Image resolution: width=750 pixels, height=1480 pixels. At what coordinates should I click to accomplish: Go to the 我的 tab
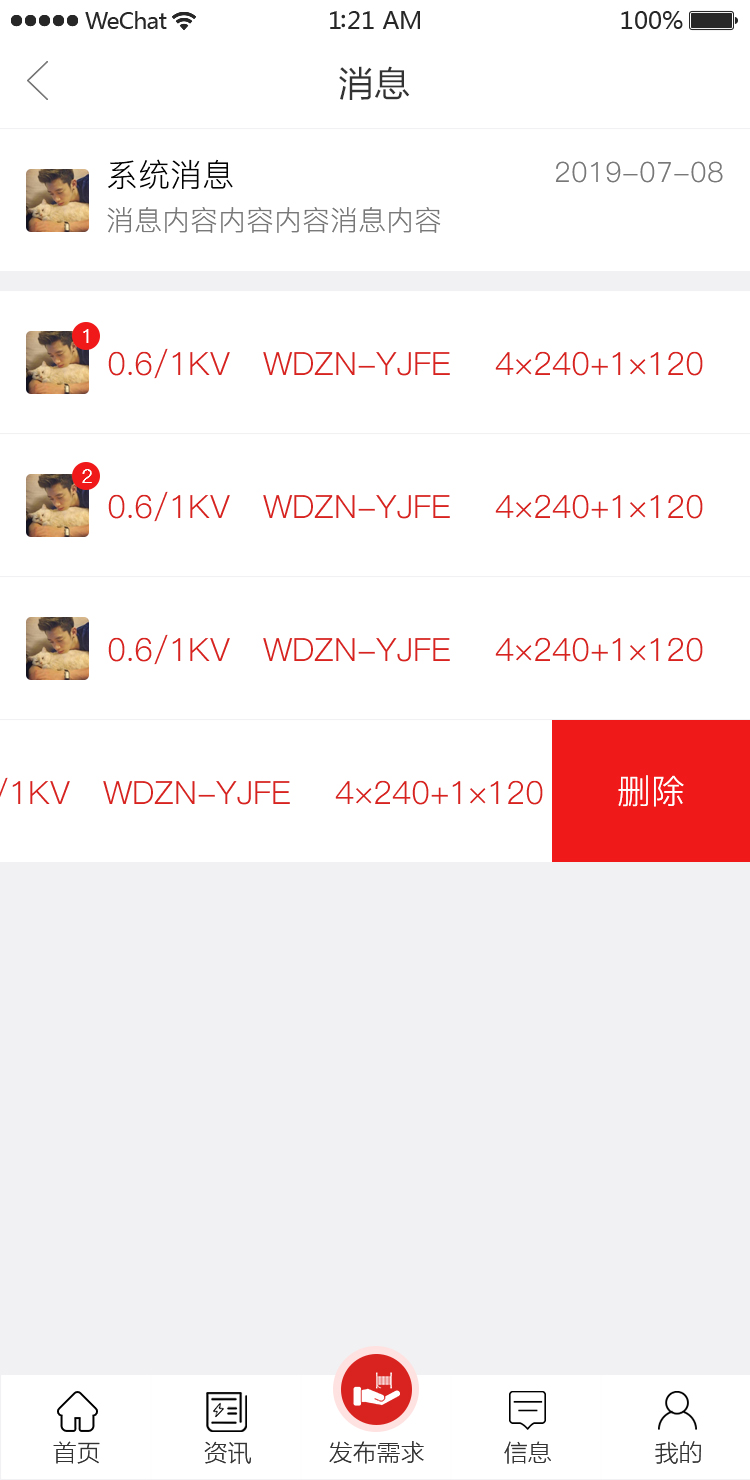pos(678,1427)
